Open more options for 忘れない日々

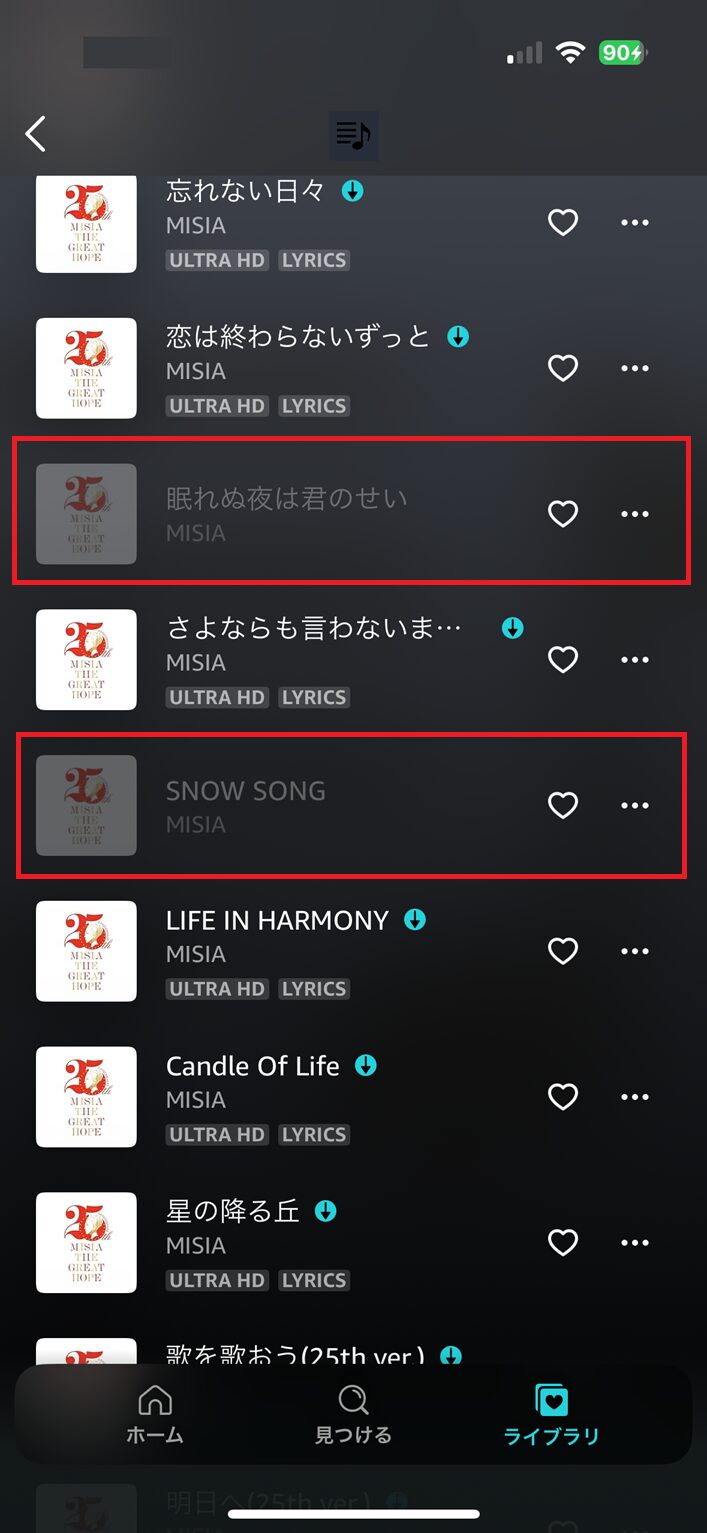[x=635, y=222]
